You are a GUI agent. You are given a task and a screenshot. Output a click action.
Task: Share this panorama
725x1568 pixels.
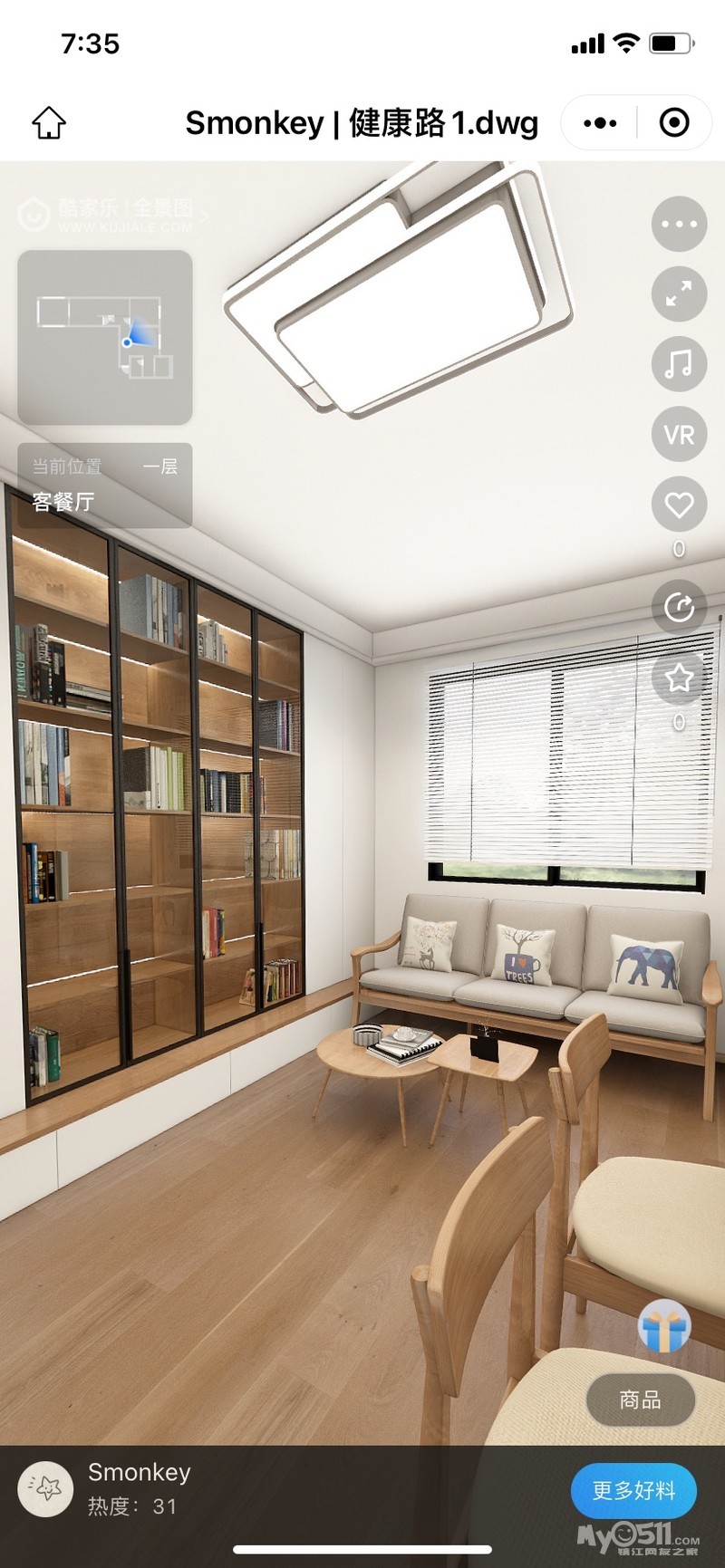pyautogui.click(x=679, y=607)
